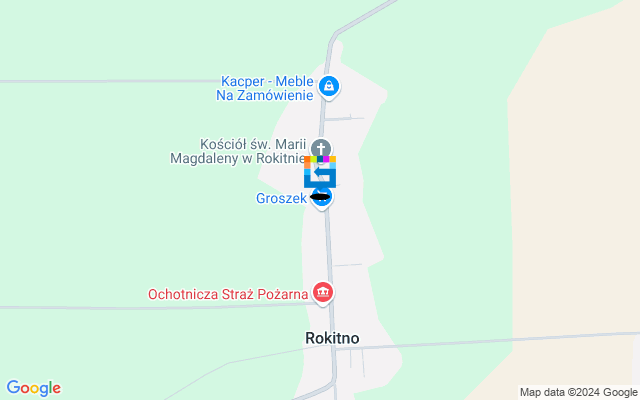Tap the Groszek shop marker
This screenshot has width=640, height=400.
[323, 199]
